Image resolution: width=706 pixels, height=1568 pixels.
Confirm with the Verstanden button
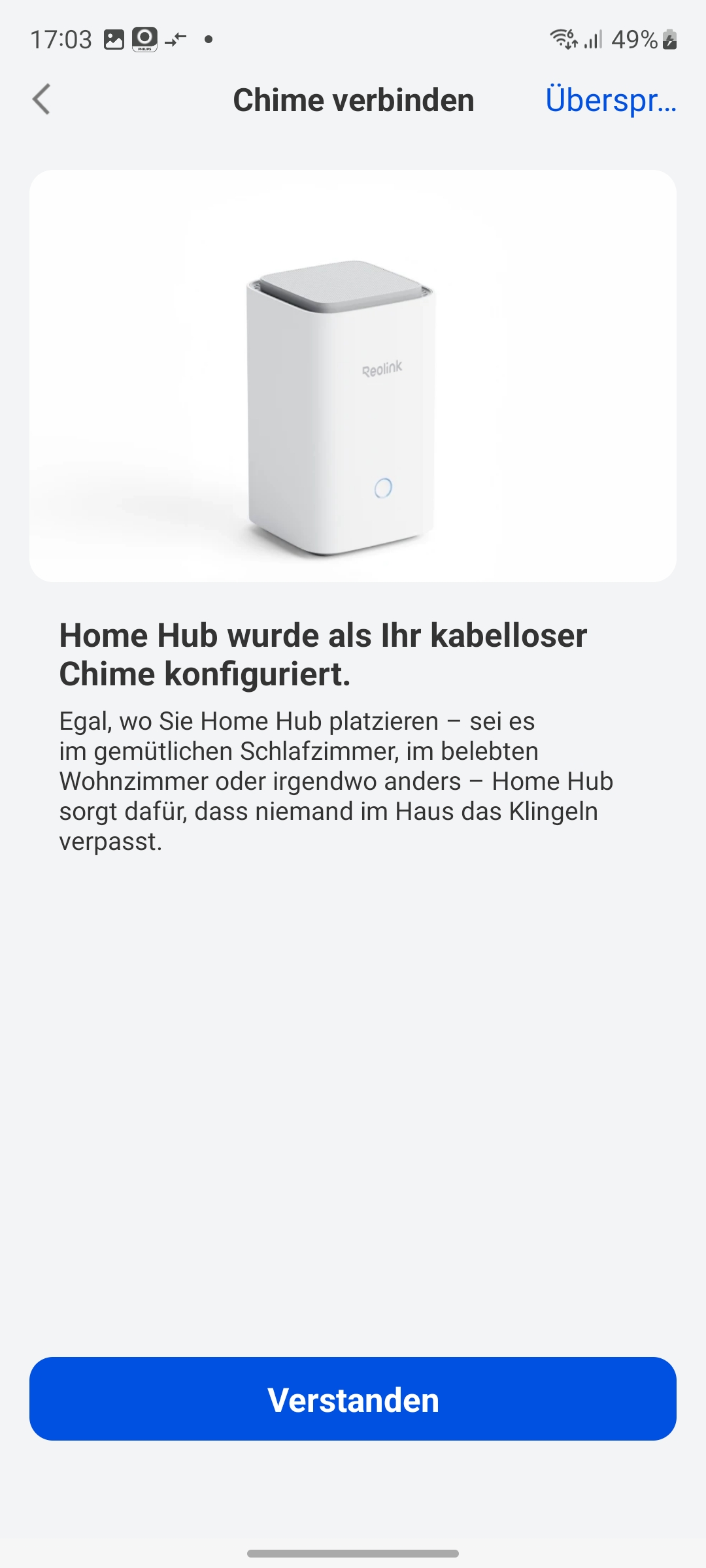353,1400
